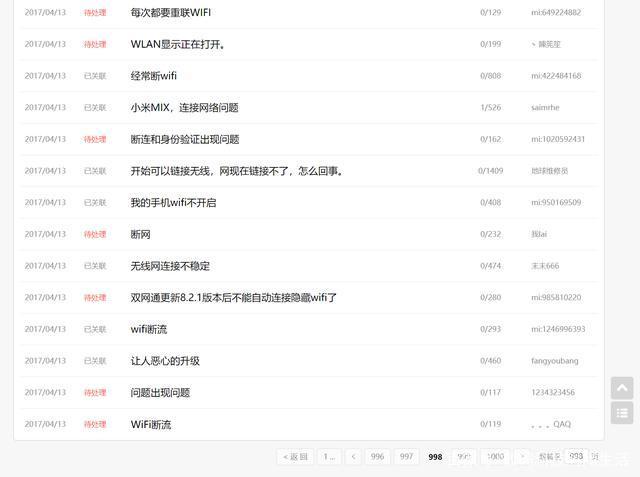This screenshot has width=640, height=477.
Task: Jump to first page 1...
Action: tap(328, 456)
